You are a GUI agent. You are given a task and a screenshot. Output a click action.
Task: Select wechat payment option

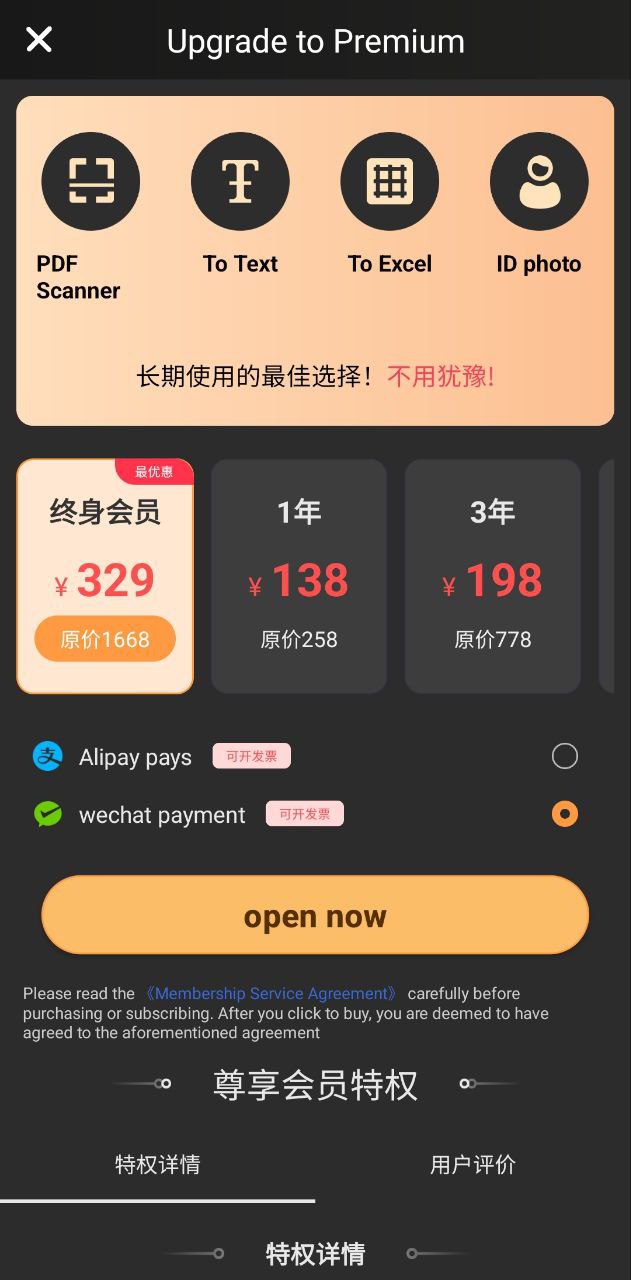(x=315, y=815)
